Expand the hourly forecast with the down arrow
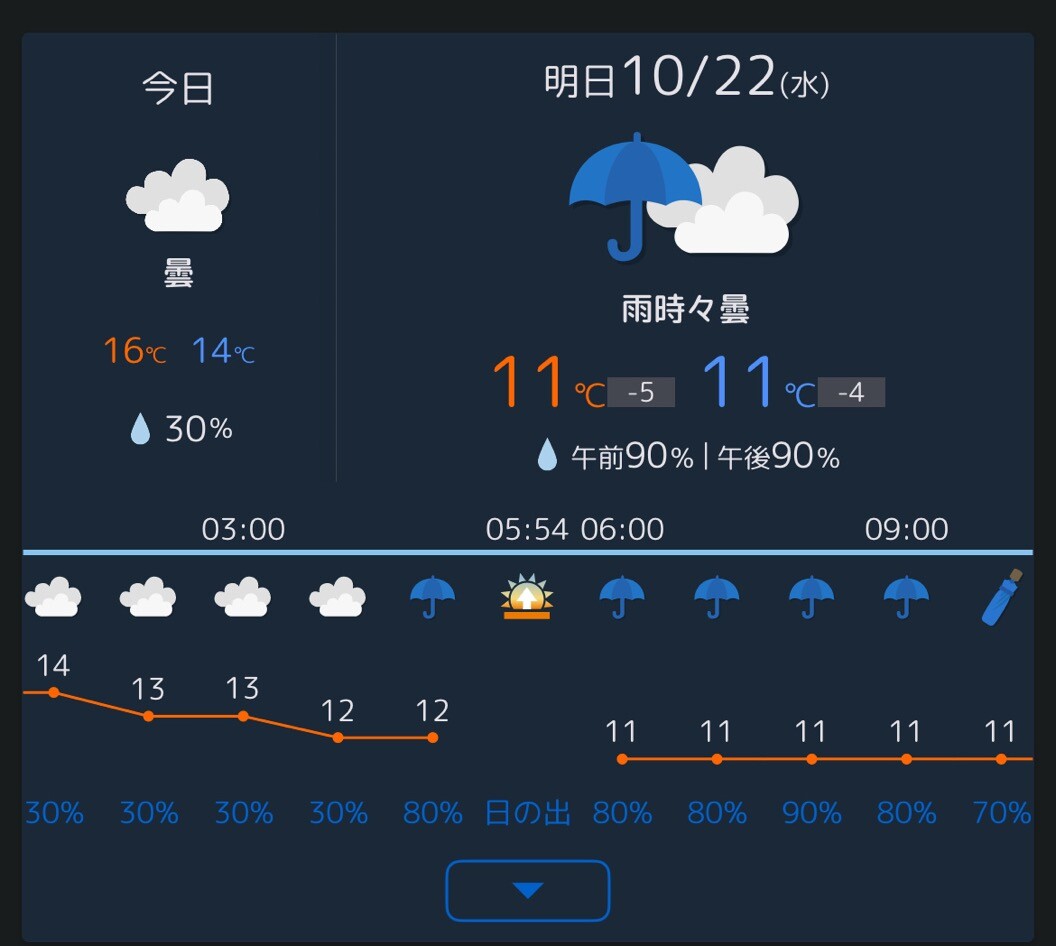The height and width of the screenshot is (946, 1056). pyautogui.click(x=527, y=890)
